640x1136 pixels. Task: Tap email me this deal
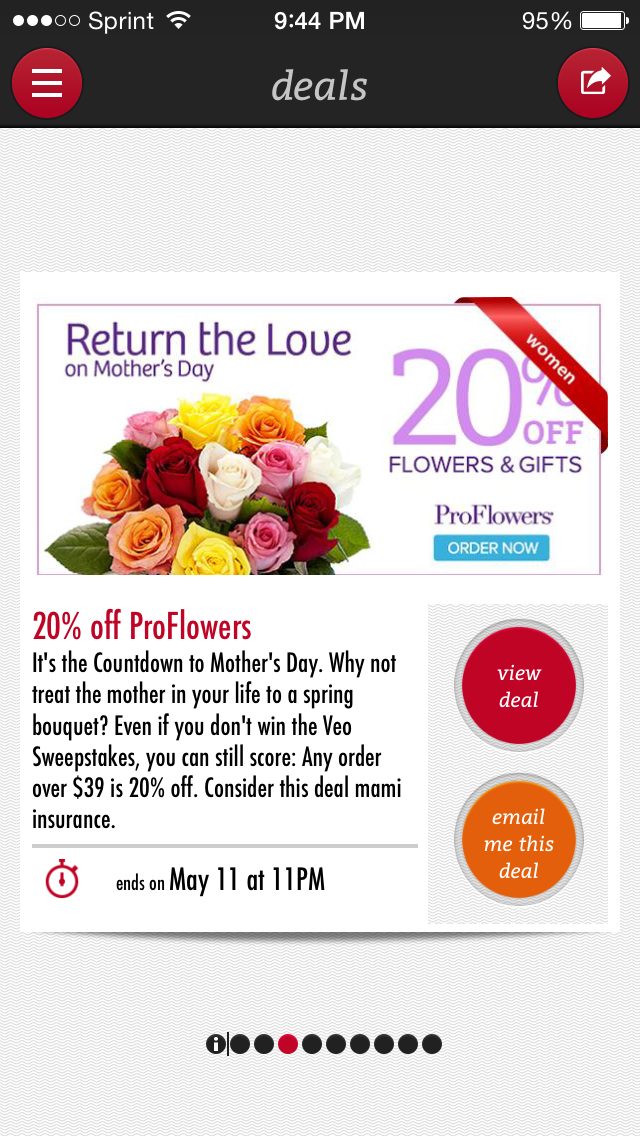point(518,843)
